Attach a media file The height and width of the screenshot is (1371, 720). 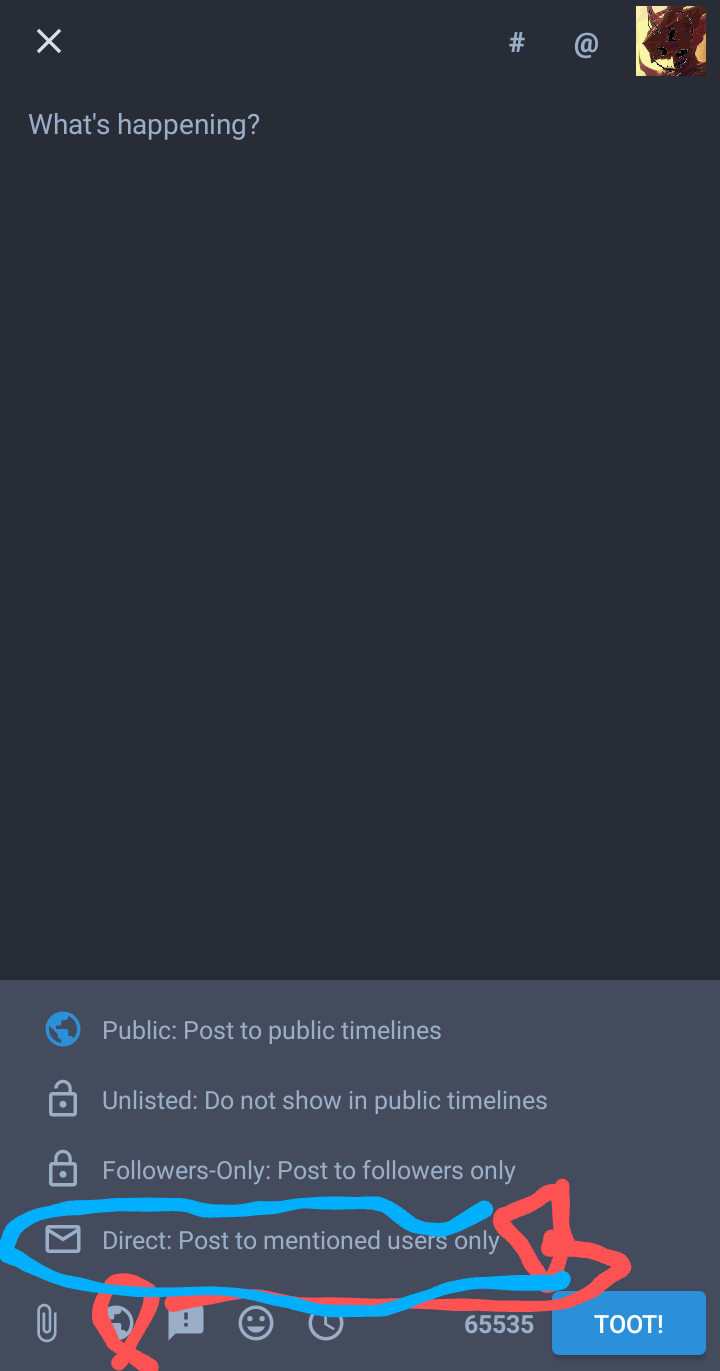pos(46,1323)
